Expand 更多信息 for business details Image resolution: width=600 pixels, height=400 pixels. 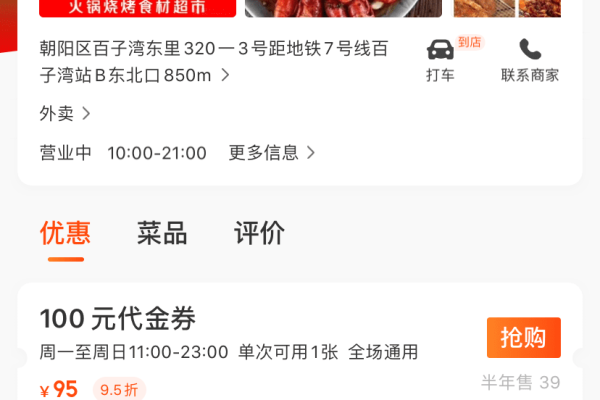272,153
